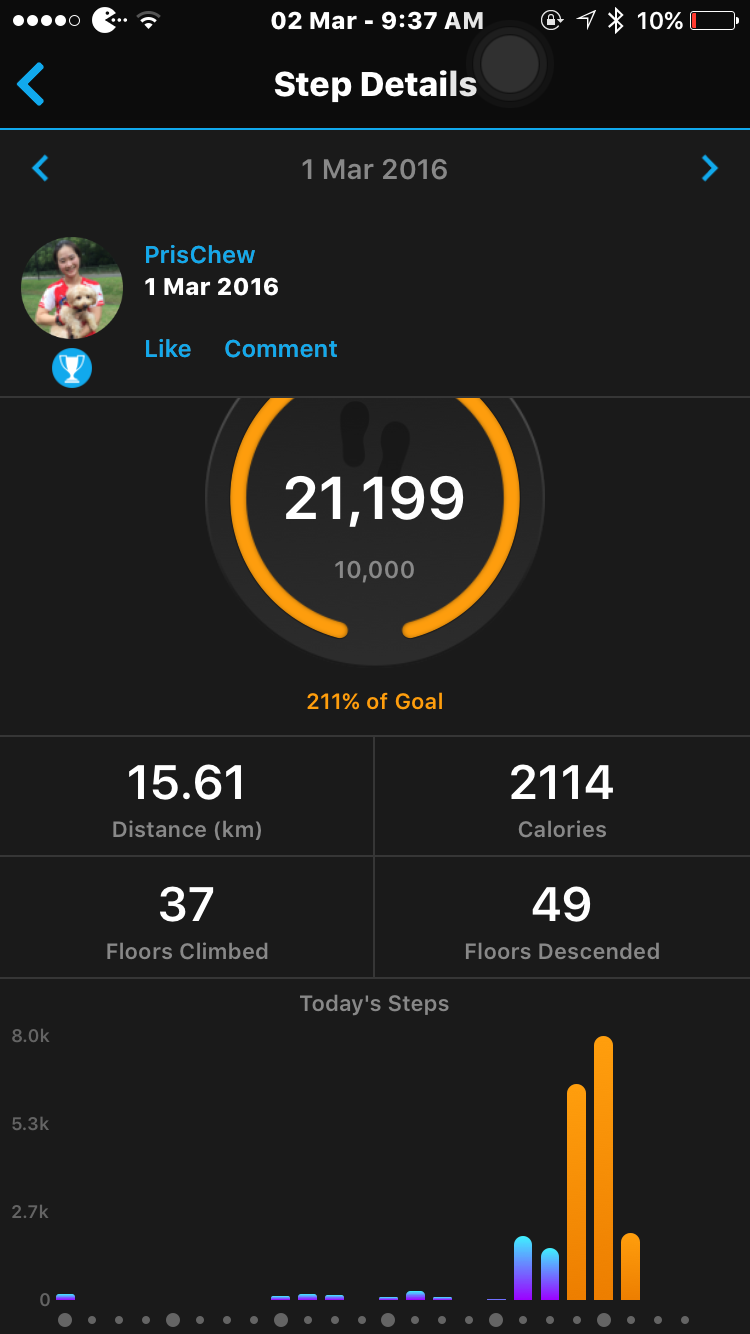The height and width of the screenshot is (1334, 750).
Task: Tap the AssistiveTouch floating button
Action: point(509,64)
